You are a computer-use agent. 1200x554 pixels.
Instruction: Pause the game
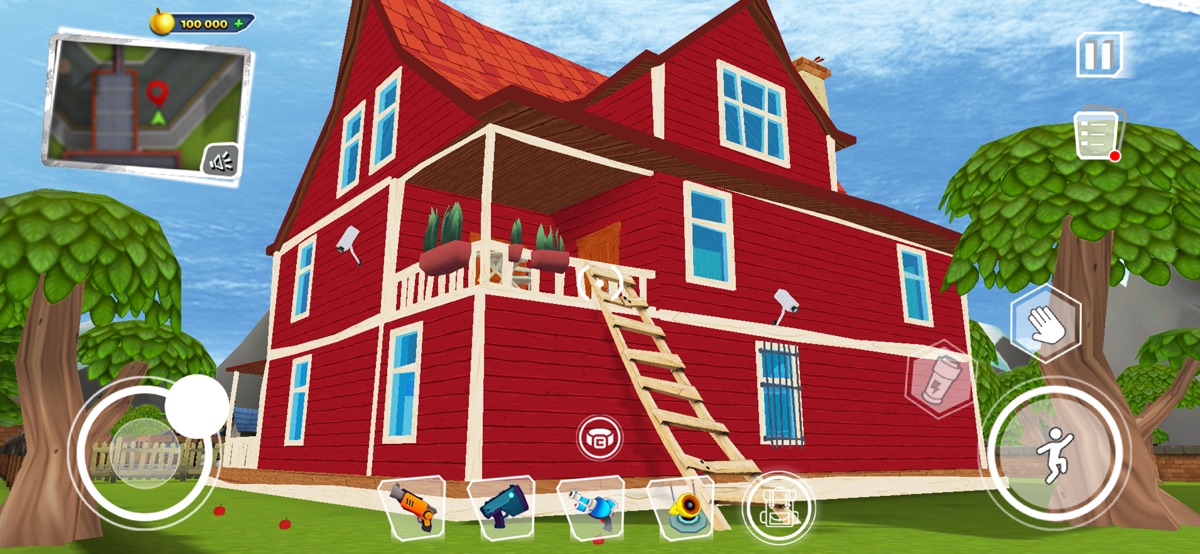pos(1099,54)
